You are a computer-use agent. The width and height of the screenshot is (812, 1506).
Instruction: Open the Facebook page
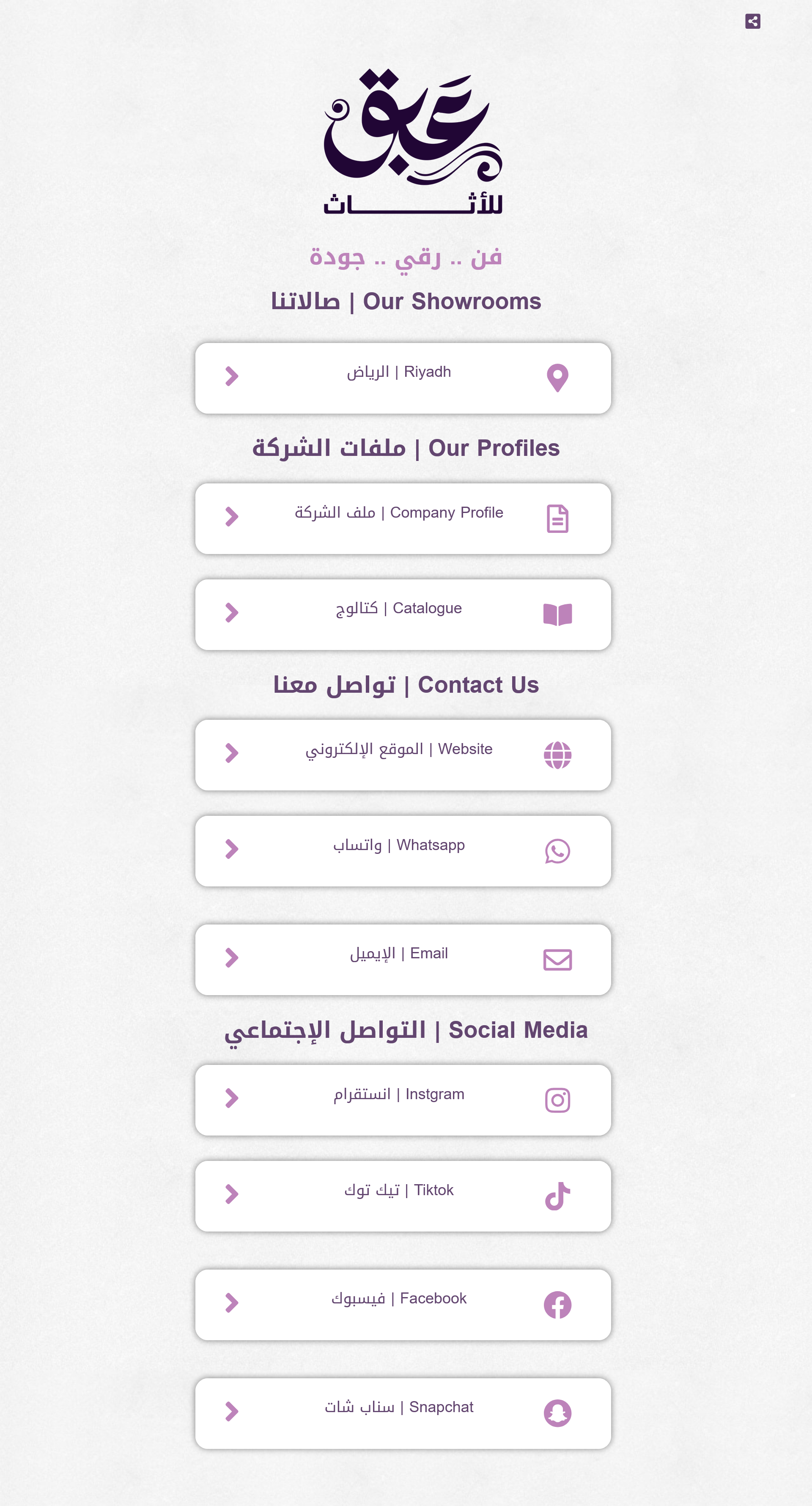(403, 1304)
